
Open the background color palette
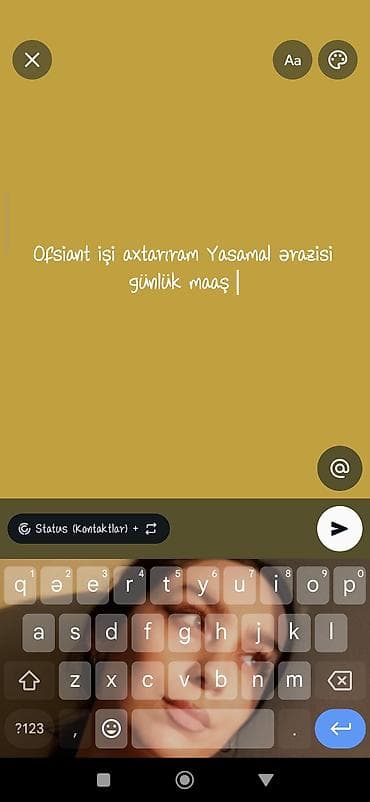pos(338,60)
